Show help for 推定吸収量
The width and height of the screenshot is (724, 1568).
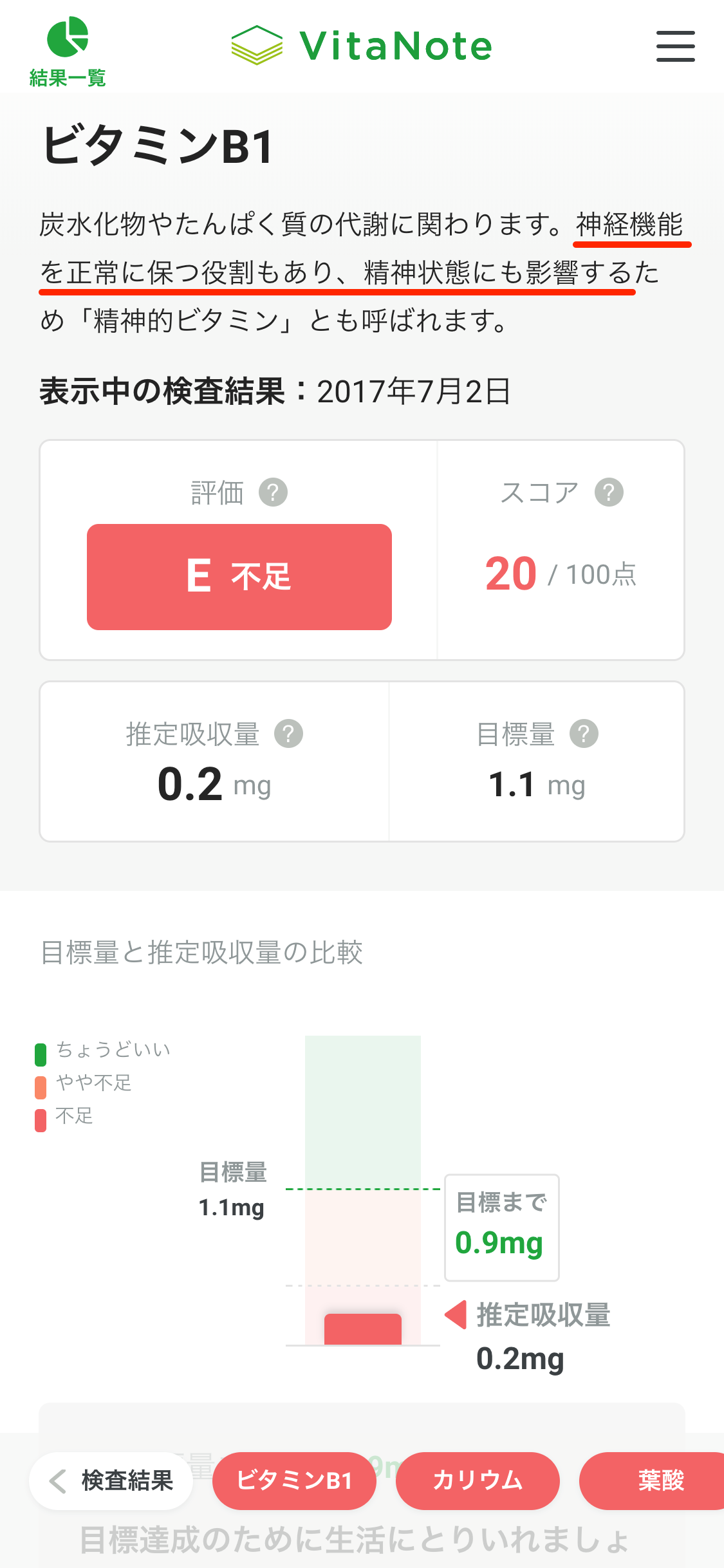(x=288, y=734)
